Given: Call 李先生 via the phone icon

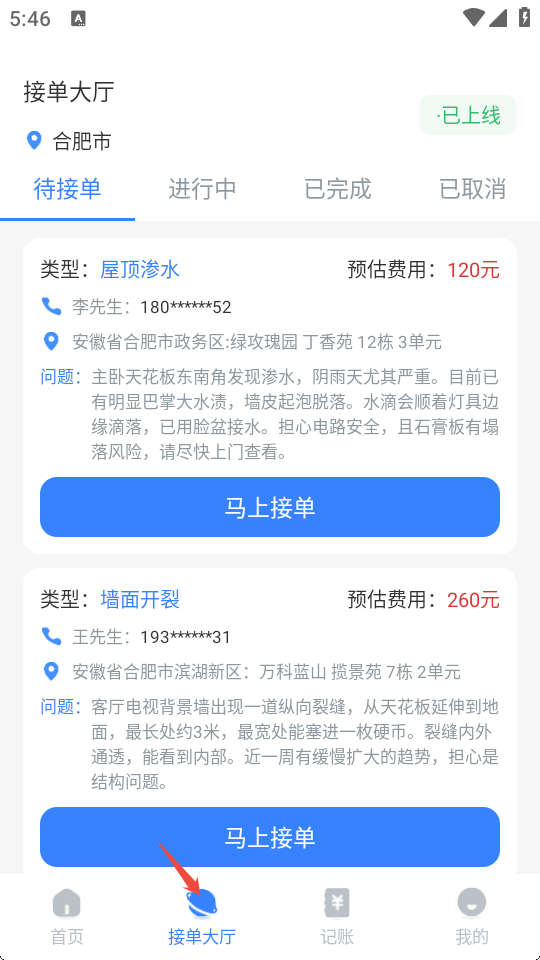Looking at the screenshot, I should click(x=51, y=306).
